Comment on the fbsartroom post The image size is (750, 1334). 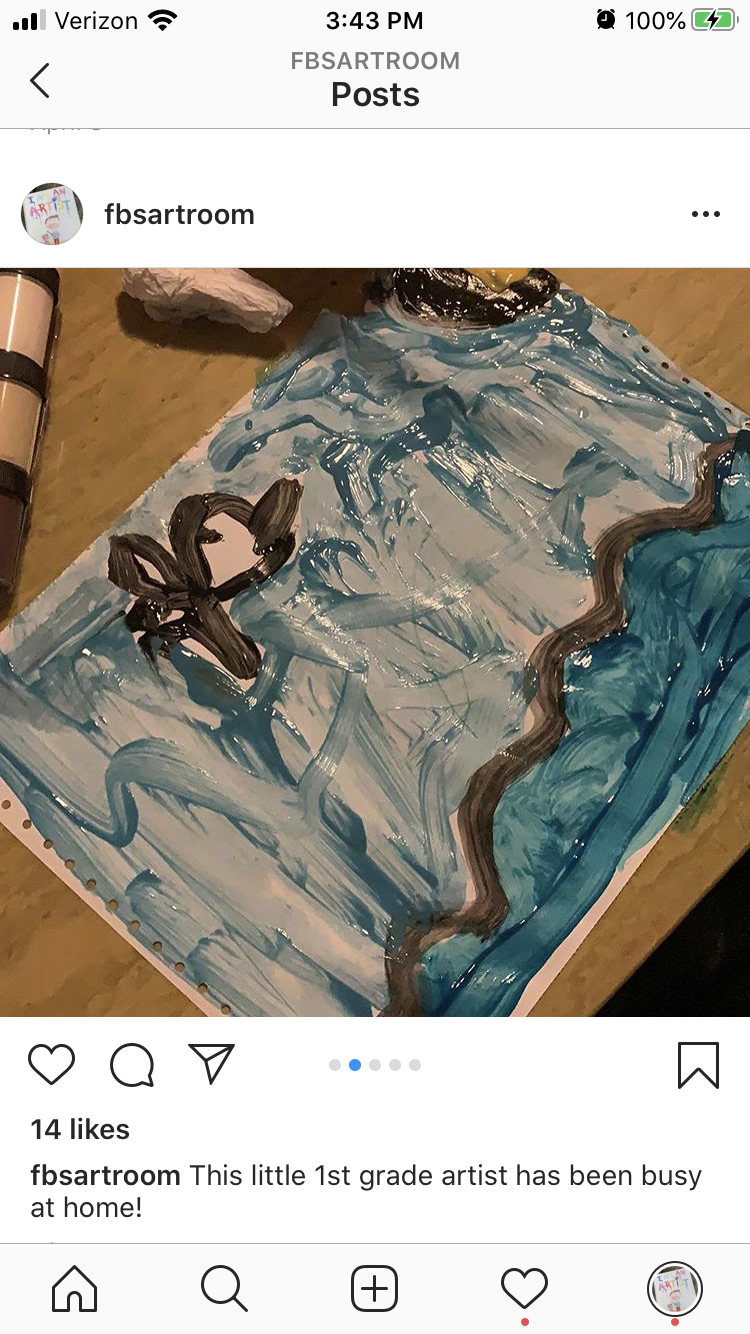[x=132, y=1064]
